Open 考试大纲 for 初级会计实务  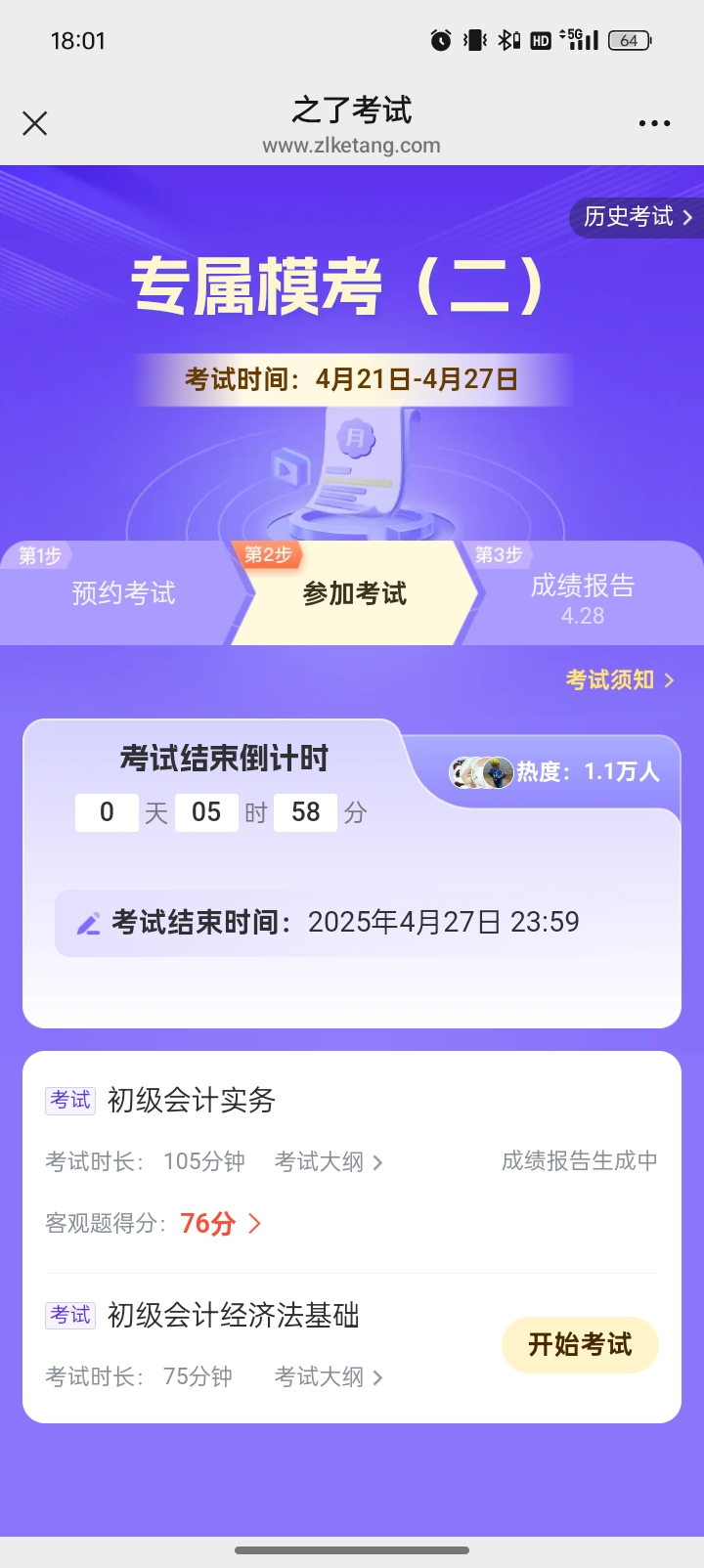coord(329,1161)
